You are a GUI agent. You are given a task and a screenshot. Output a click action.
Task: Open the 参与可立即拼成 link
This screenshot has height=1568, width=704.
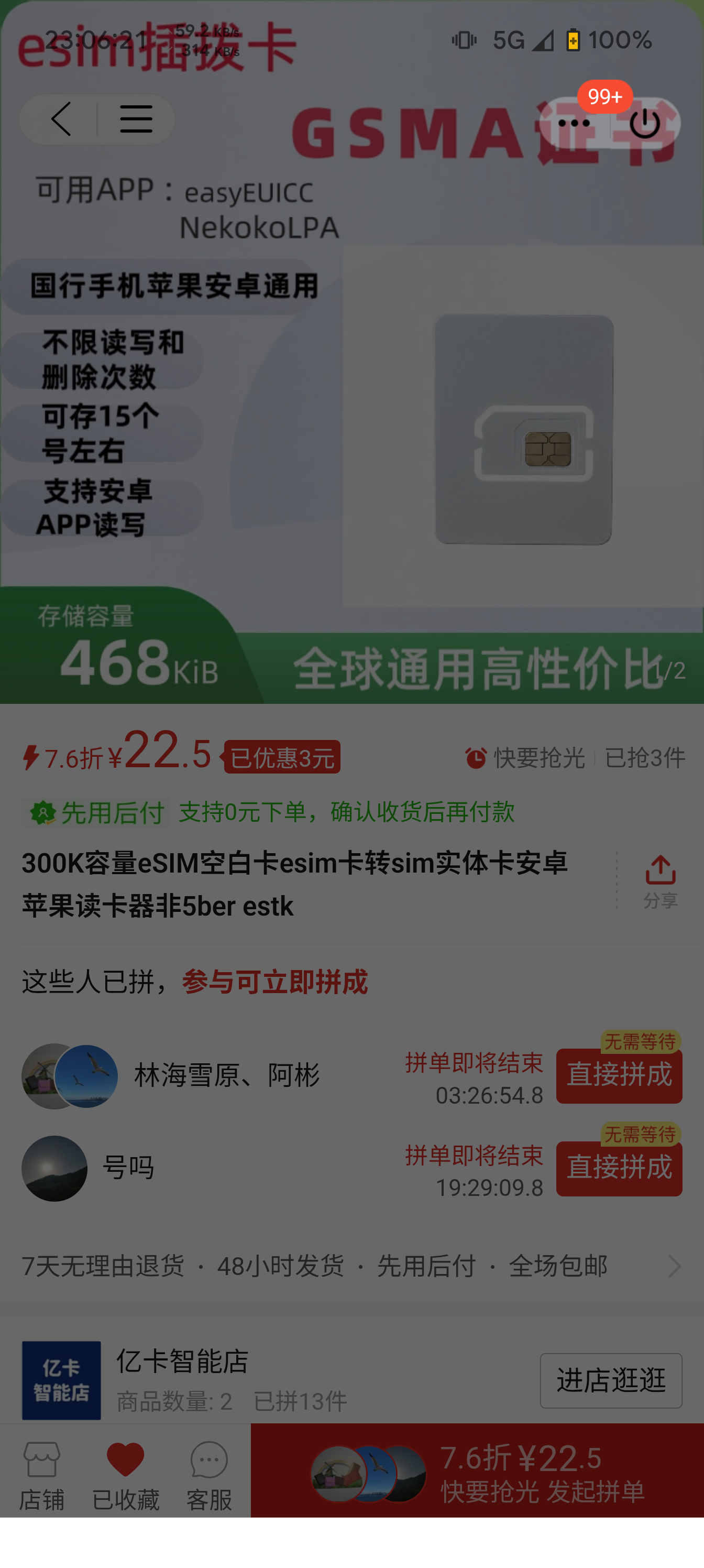274,982
